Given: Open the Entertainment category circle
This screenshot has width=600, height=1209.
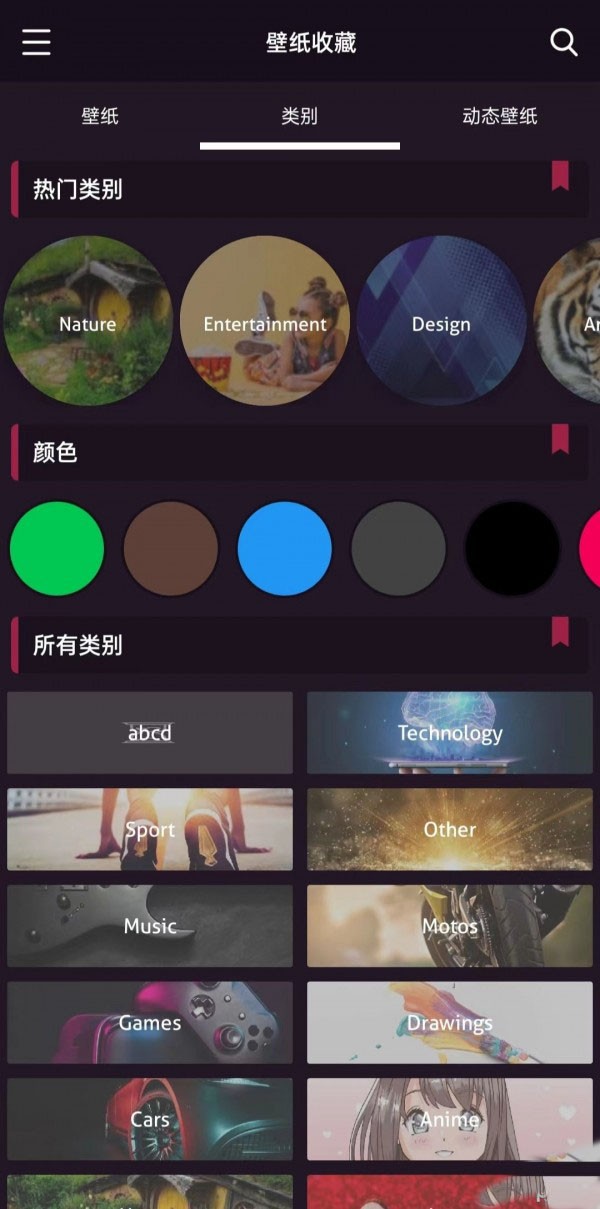Looking at the screenshot, I should click(x=265, y=321).
